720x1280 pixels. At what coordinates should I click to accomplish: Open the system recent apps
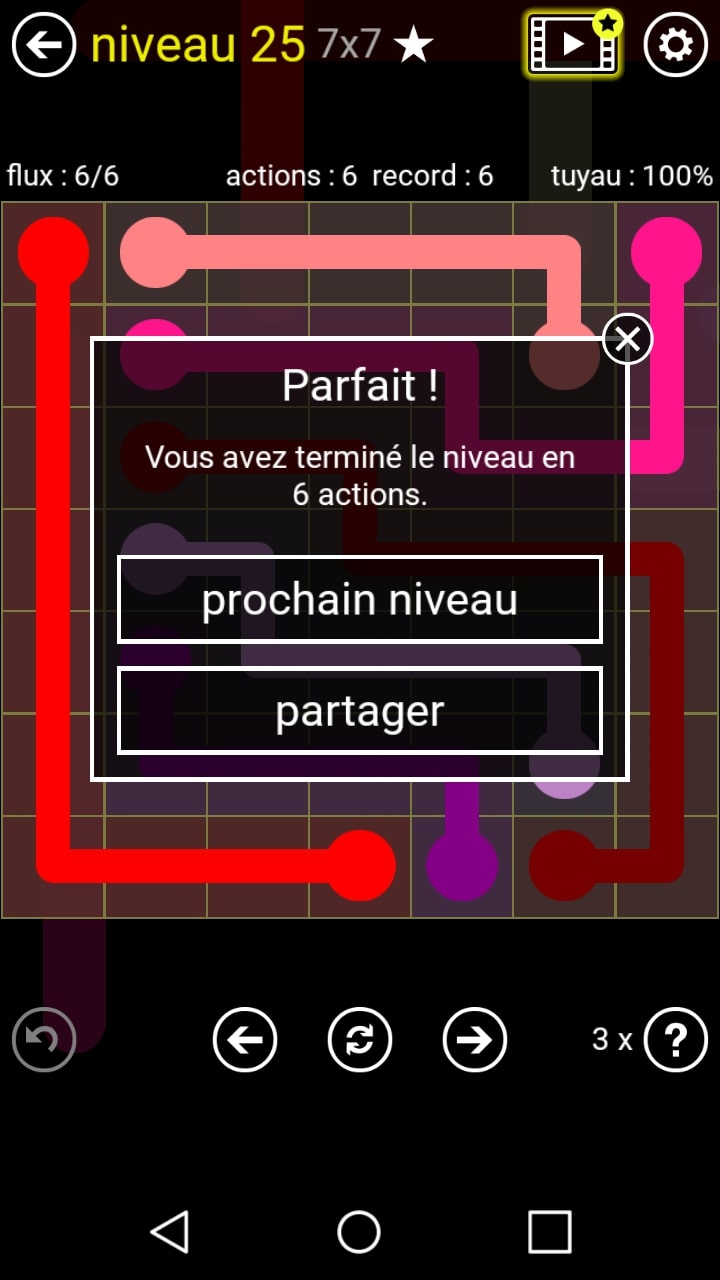[549, 1232]
